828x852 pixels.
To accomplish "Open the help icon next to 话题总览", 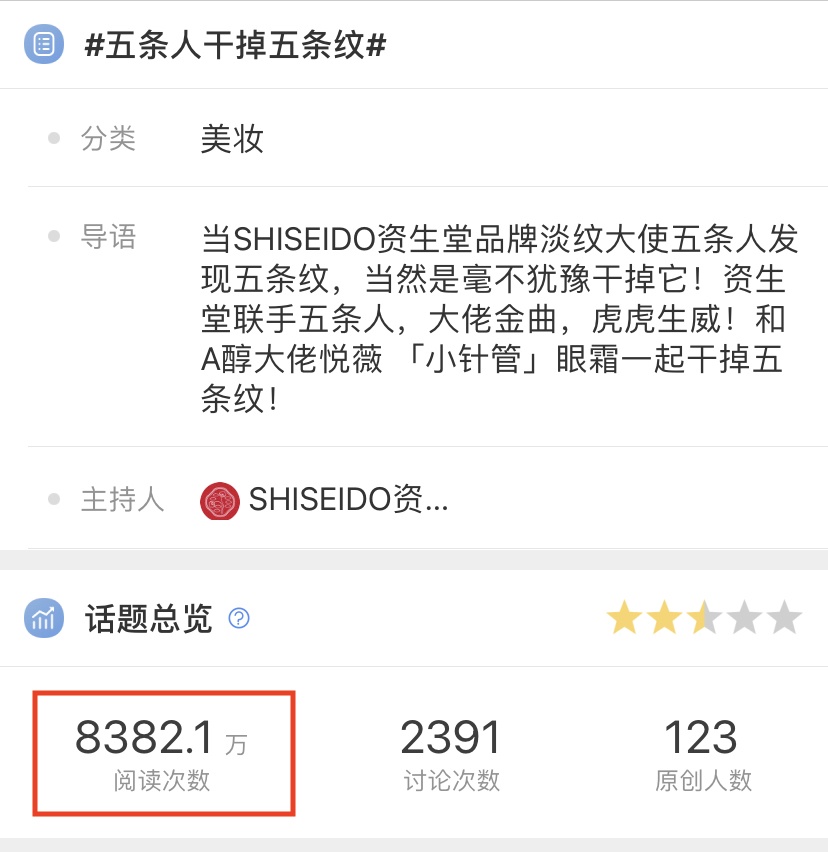I will pyautogui.click(x=237, y=618).
